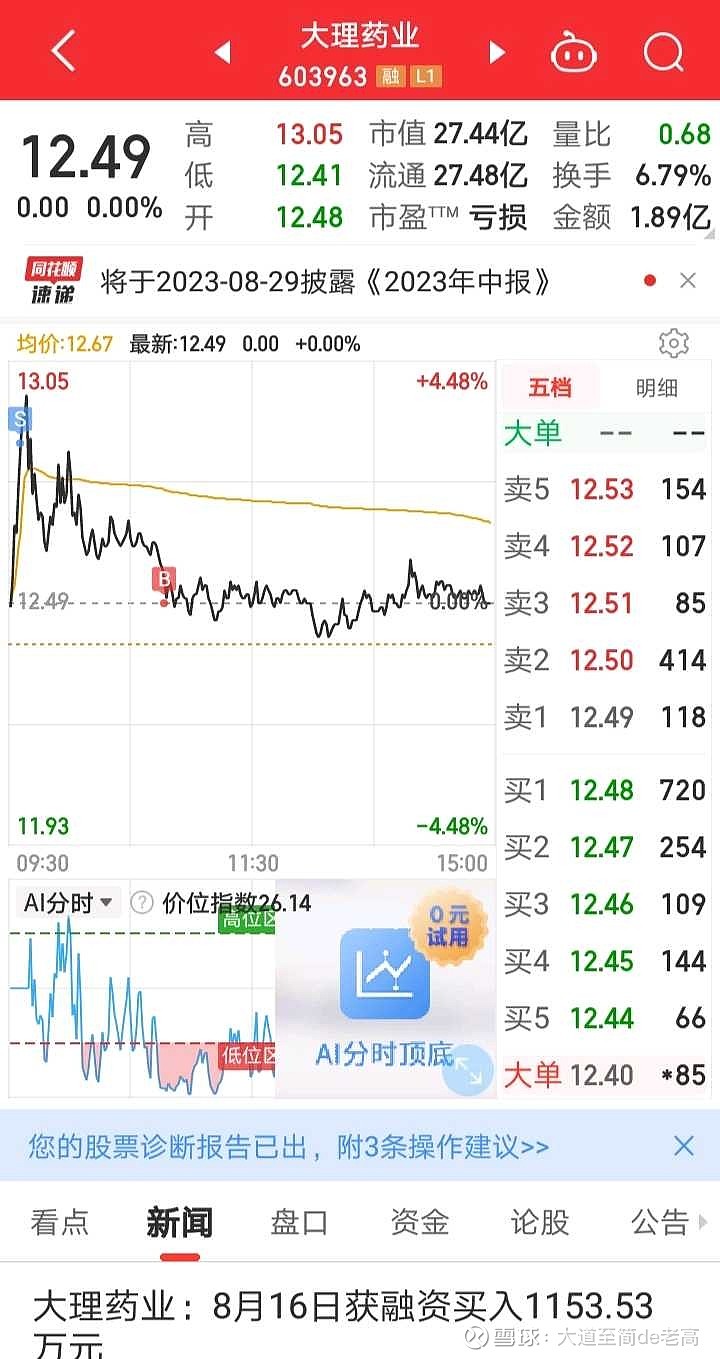Switch to next stock with right arrow
Screen dimensions: 720x1359
pos(497,50)
